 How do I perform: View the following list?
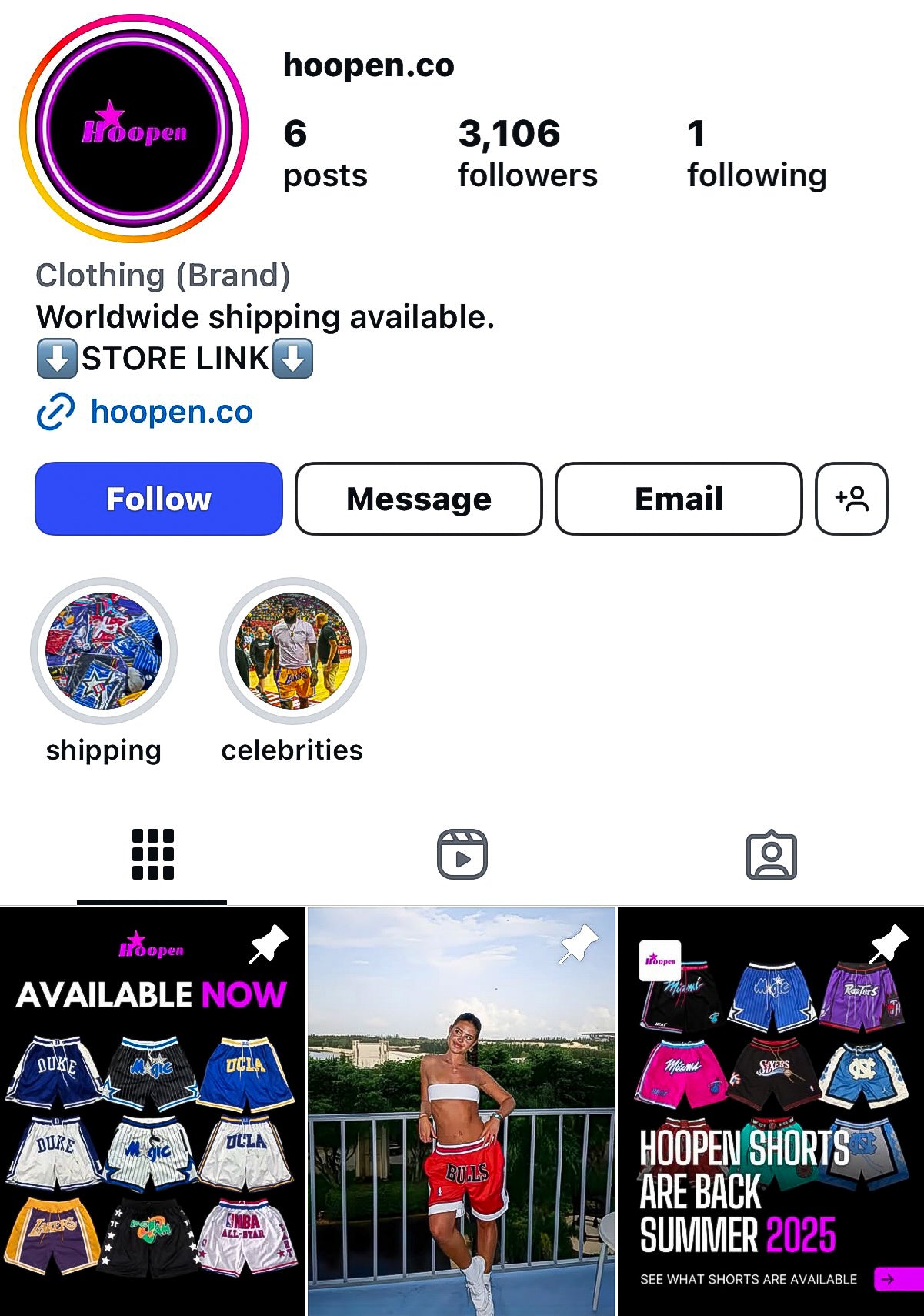[756, 154]
